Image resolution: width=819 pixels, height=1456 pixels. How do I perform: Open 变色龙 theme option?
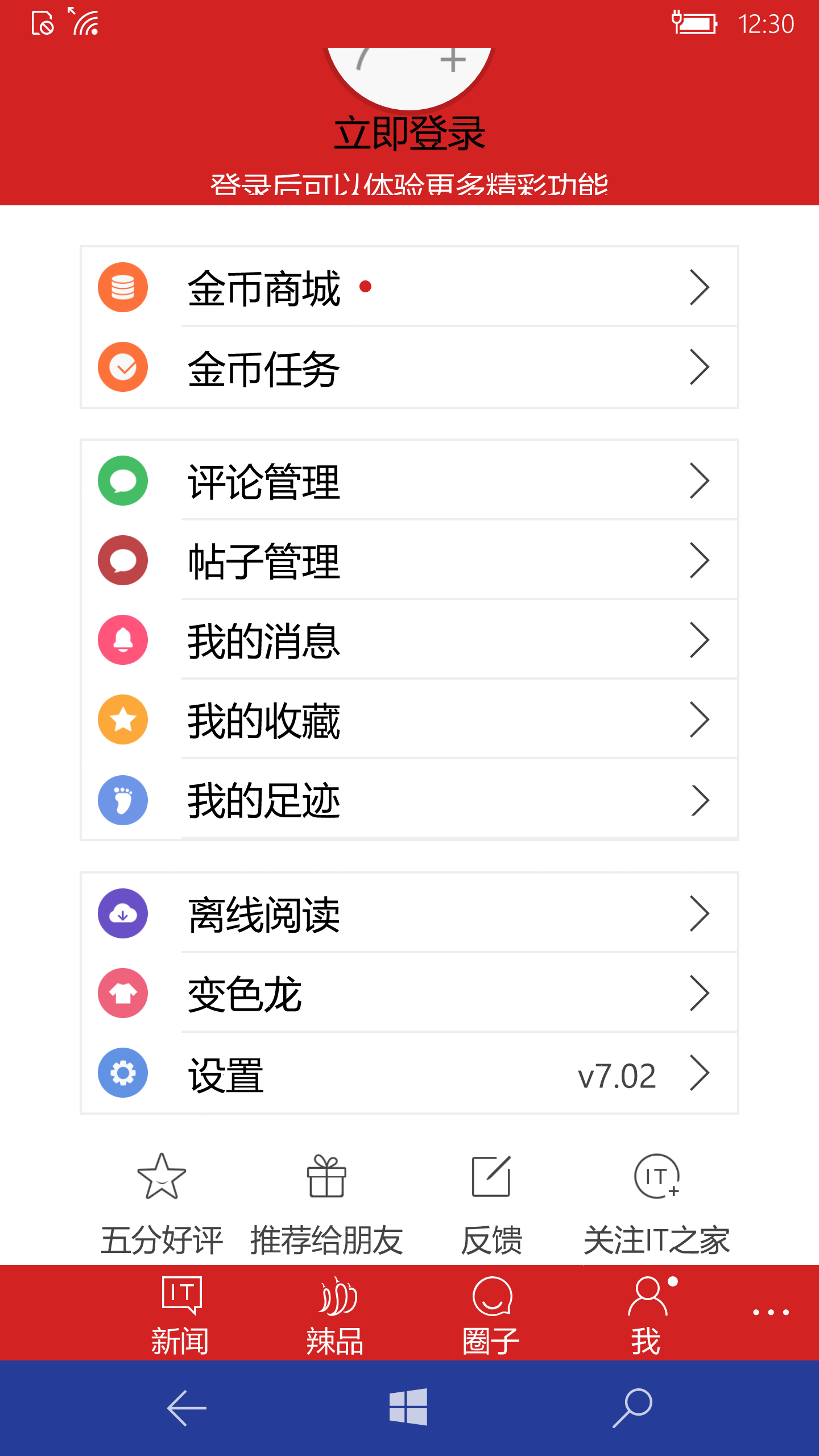tap(409, 994)
